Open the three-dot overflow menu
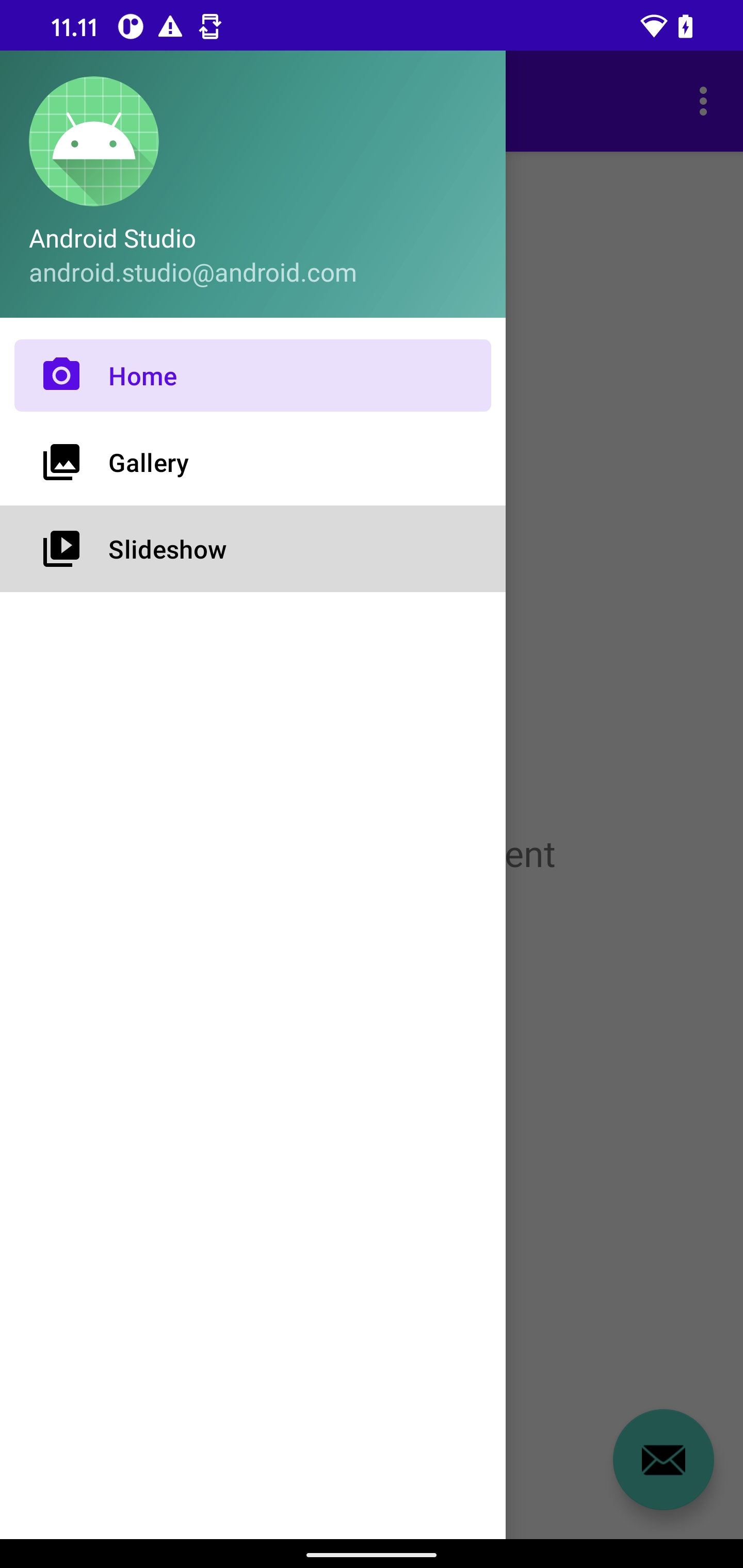This screenshot has width=743, height=1568. (703, 101)
